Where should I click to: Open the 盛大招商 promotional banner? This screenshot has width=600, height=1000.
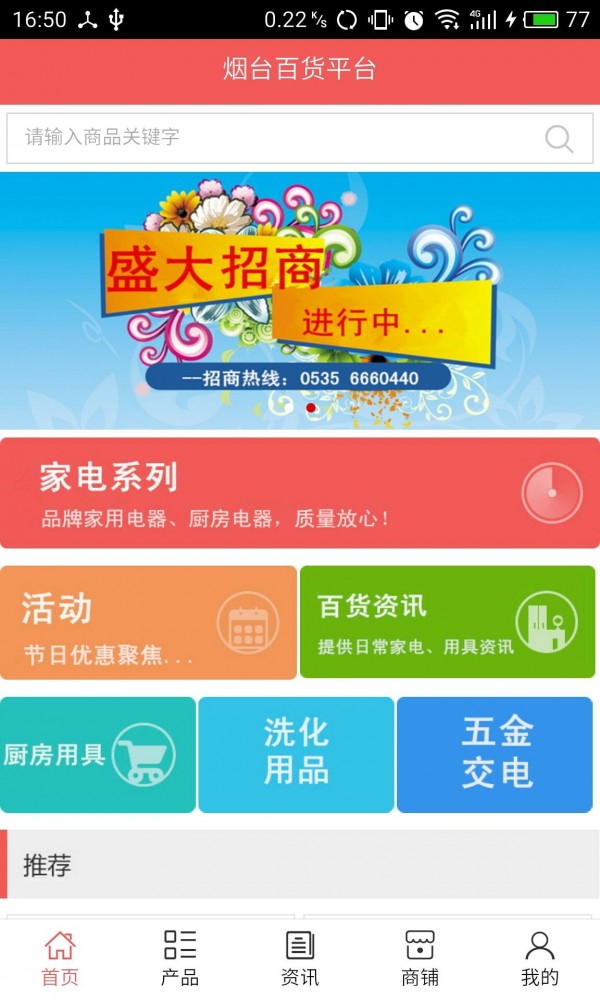(x=300, y=300)
